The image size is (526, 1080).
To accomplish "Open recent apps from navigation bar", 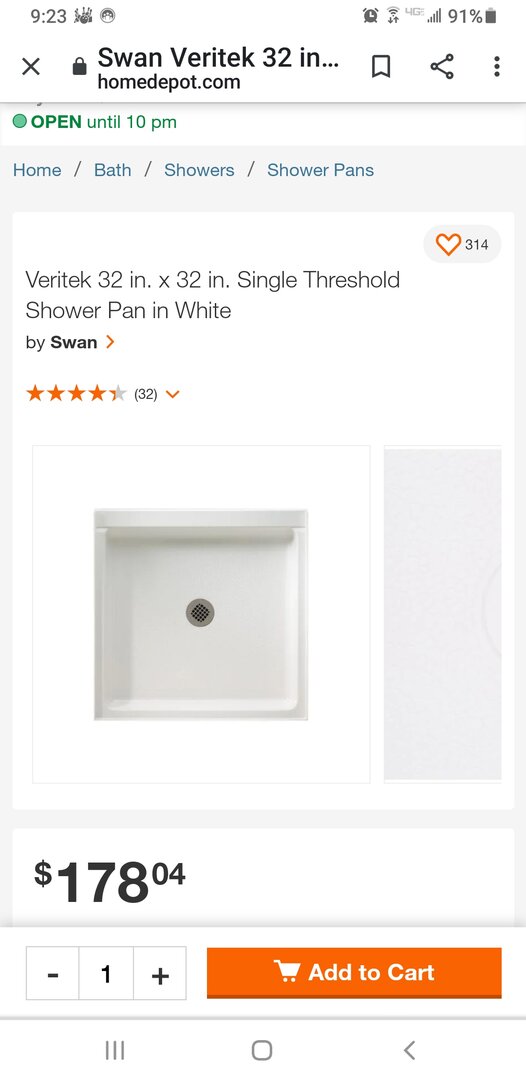I will [114, 1050].
